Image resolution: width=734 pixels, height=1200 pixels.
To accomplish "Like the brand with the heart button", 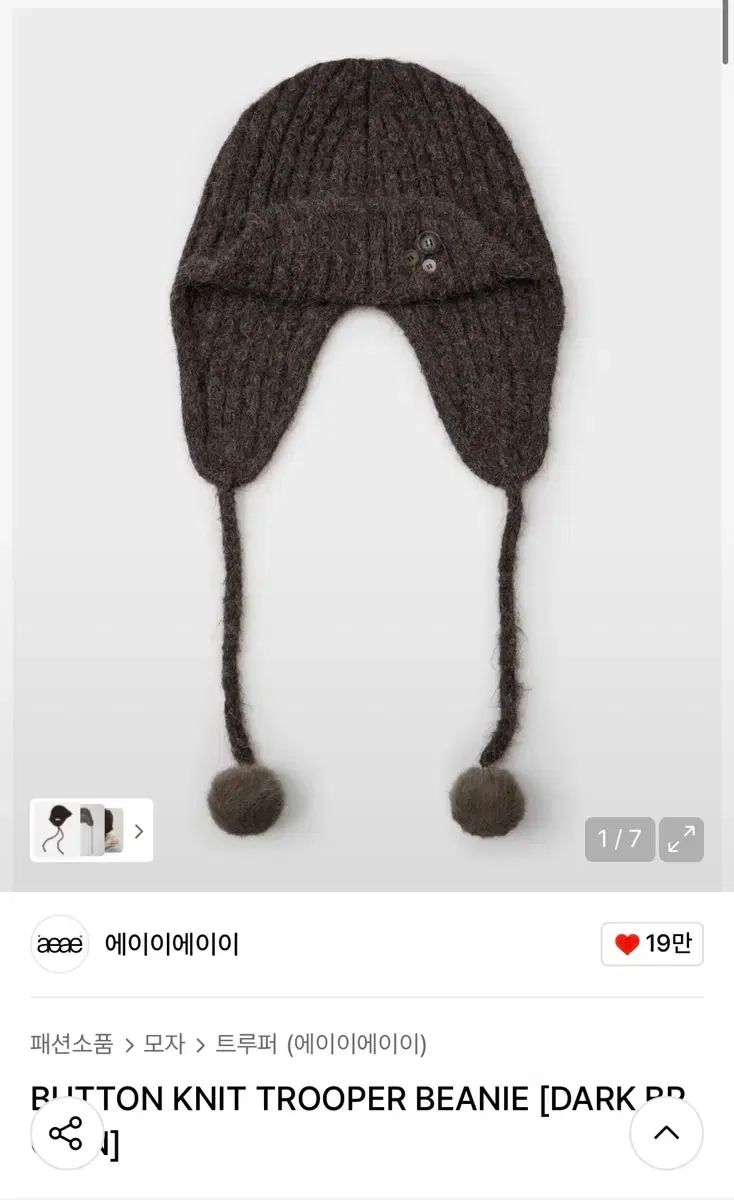I will [652, 944].
